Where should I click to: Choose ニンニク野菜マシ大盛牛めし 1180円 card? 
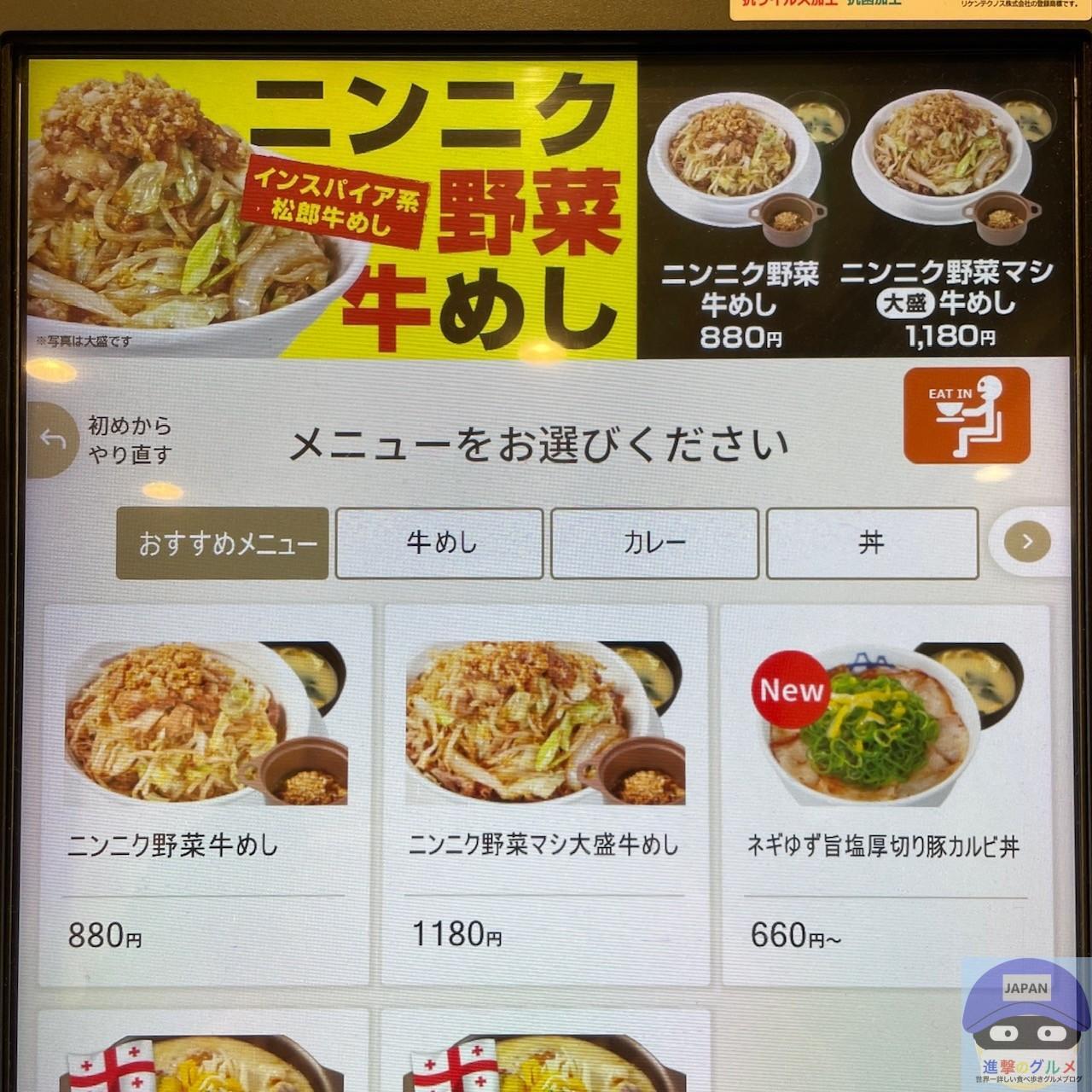pyautogui.click(x=544, y=793)
